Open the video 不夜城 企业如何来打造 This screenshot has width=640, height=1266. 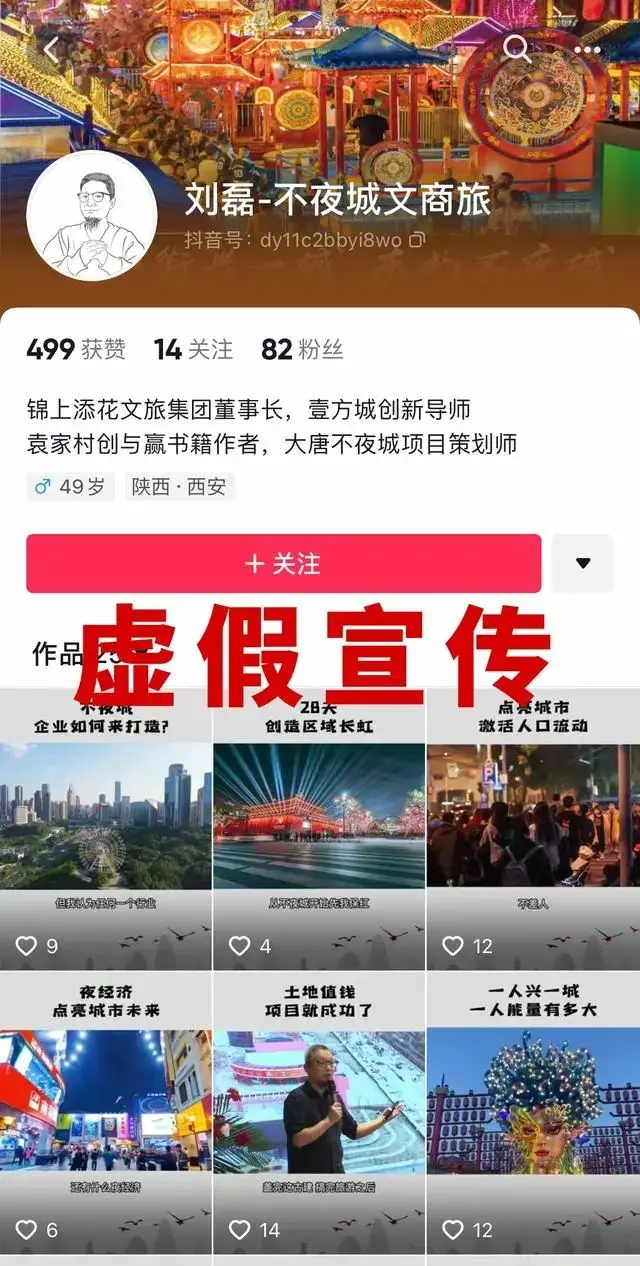(x=106, y=830)
